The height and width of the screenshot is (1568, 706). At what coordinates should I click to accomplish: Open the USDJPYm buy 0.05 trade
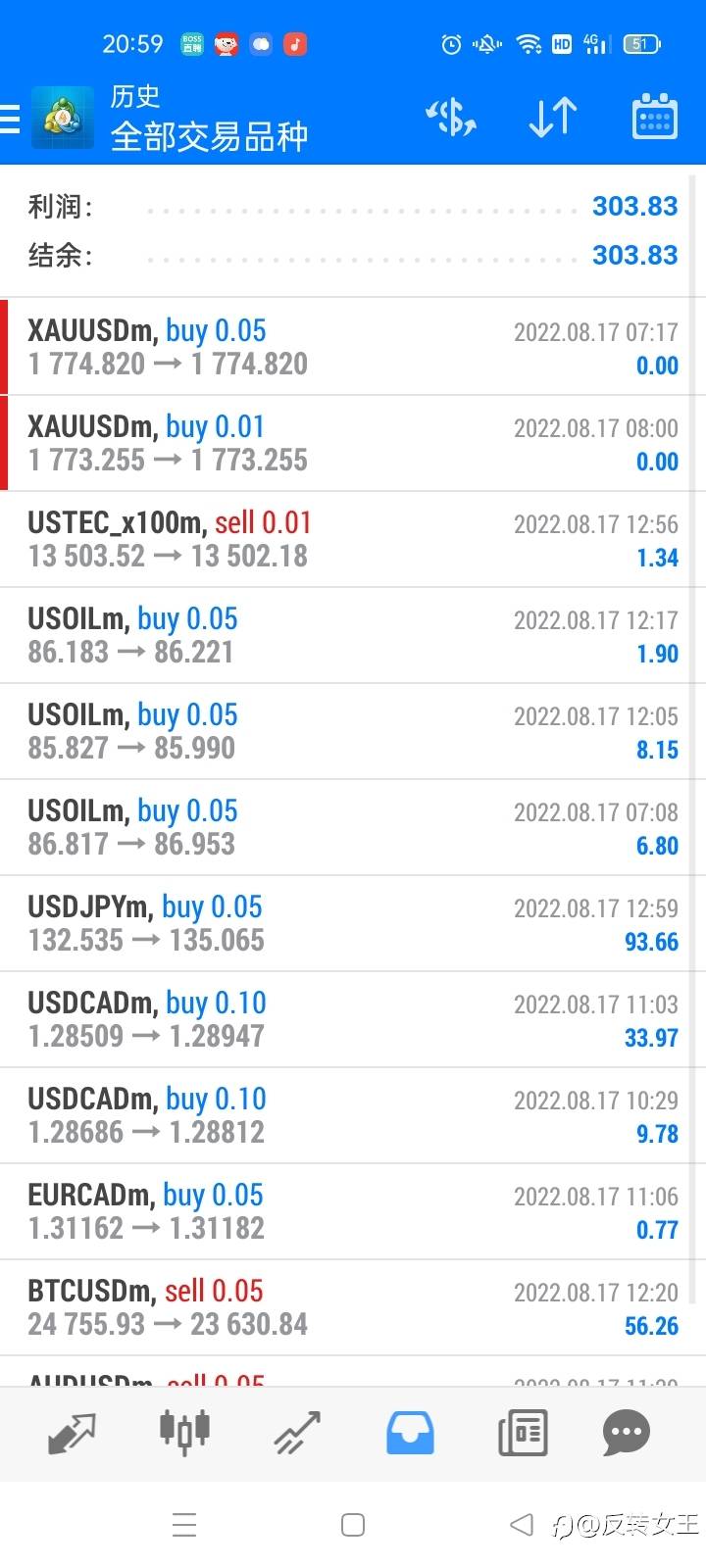(x=353, y=923)
